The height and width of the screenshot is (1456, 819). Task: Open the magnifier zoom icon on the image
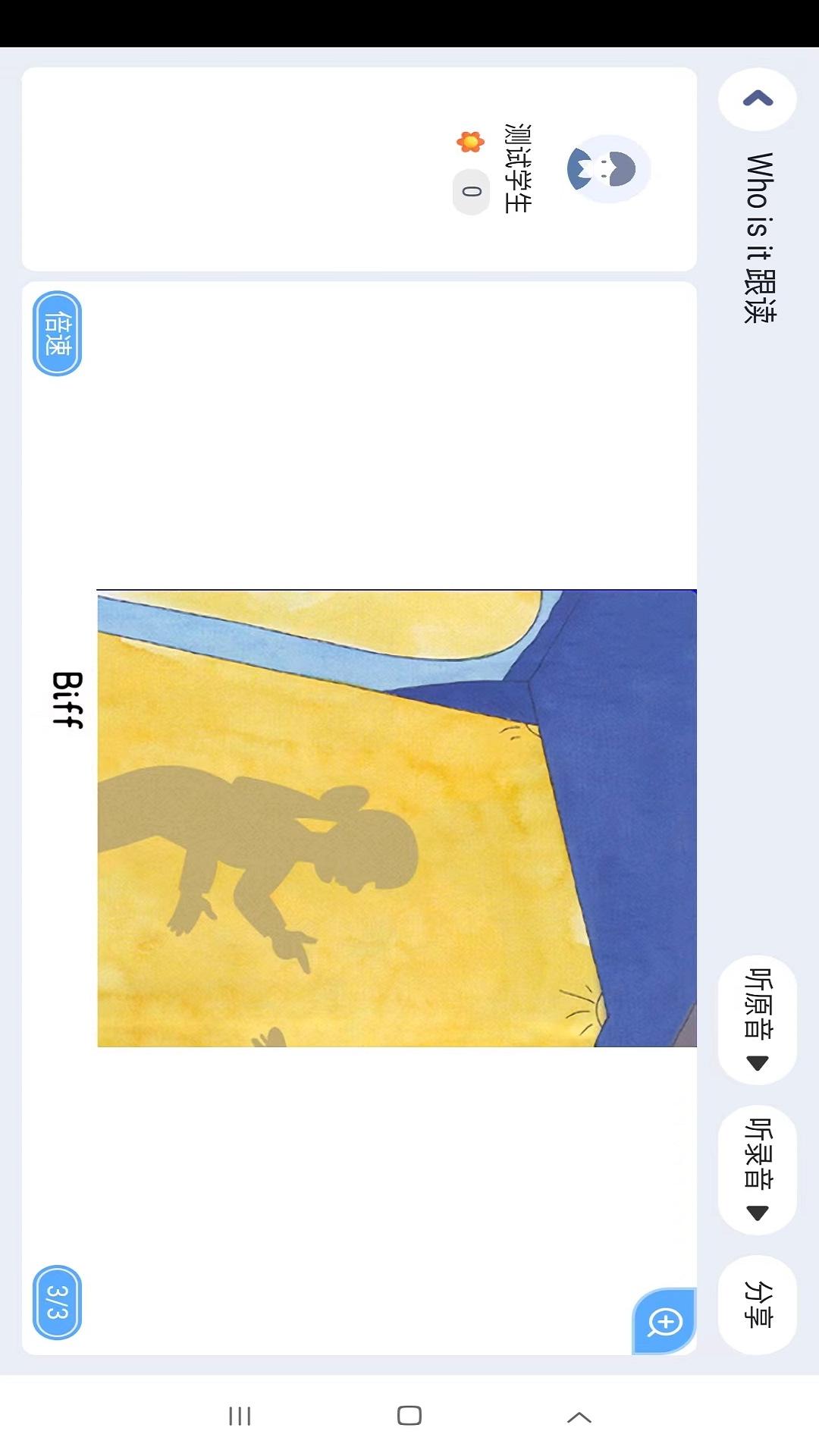(664, 1319)
